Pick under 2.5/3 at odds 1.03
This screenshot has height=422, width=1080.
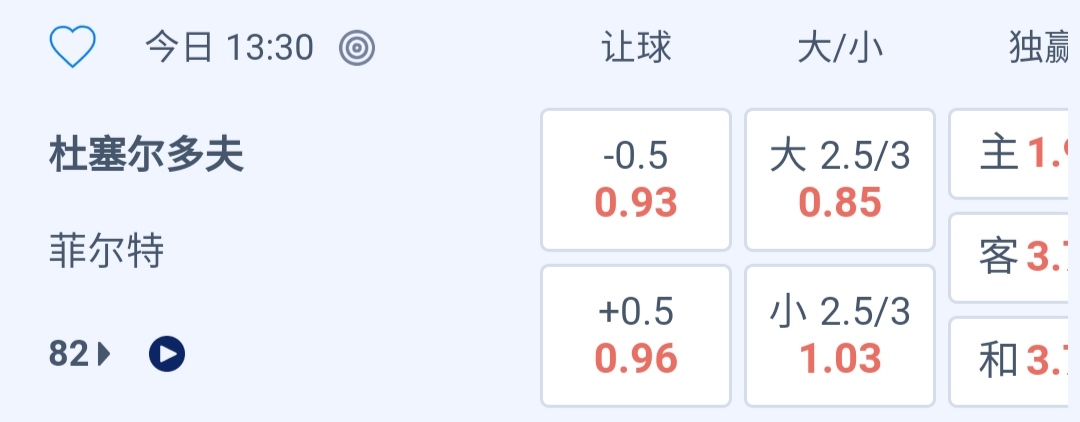[840, 335]
